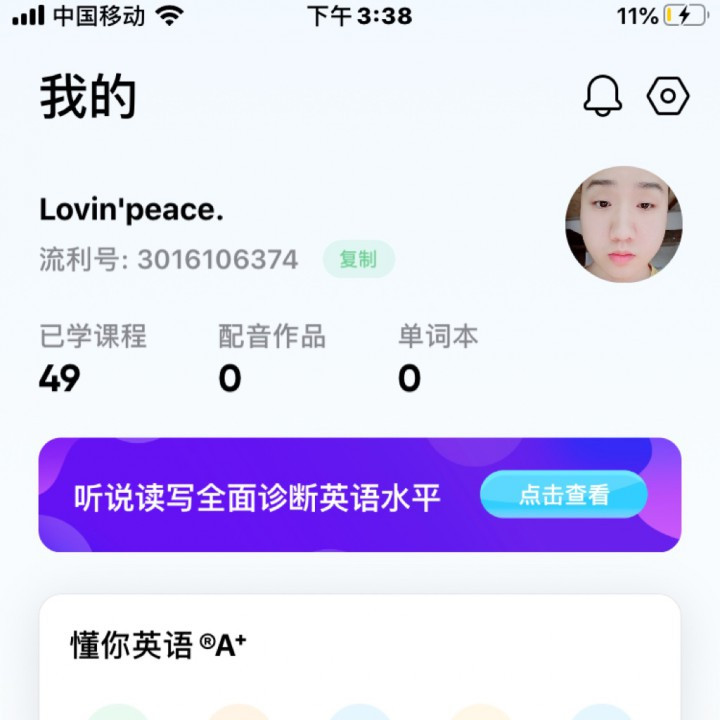Tap 点击查看 on the diagnosis banner
Image resolution: width=720 pixels, height=720 pixels.
[x=563, y=495]
